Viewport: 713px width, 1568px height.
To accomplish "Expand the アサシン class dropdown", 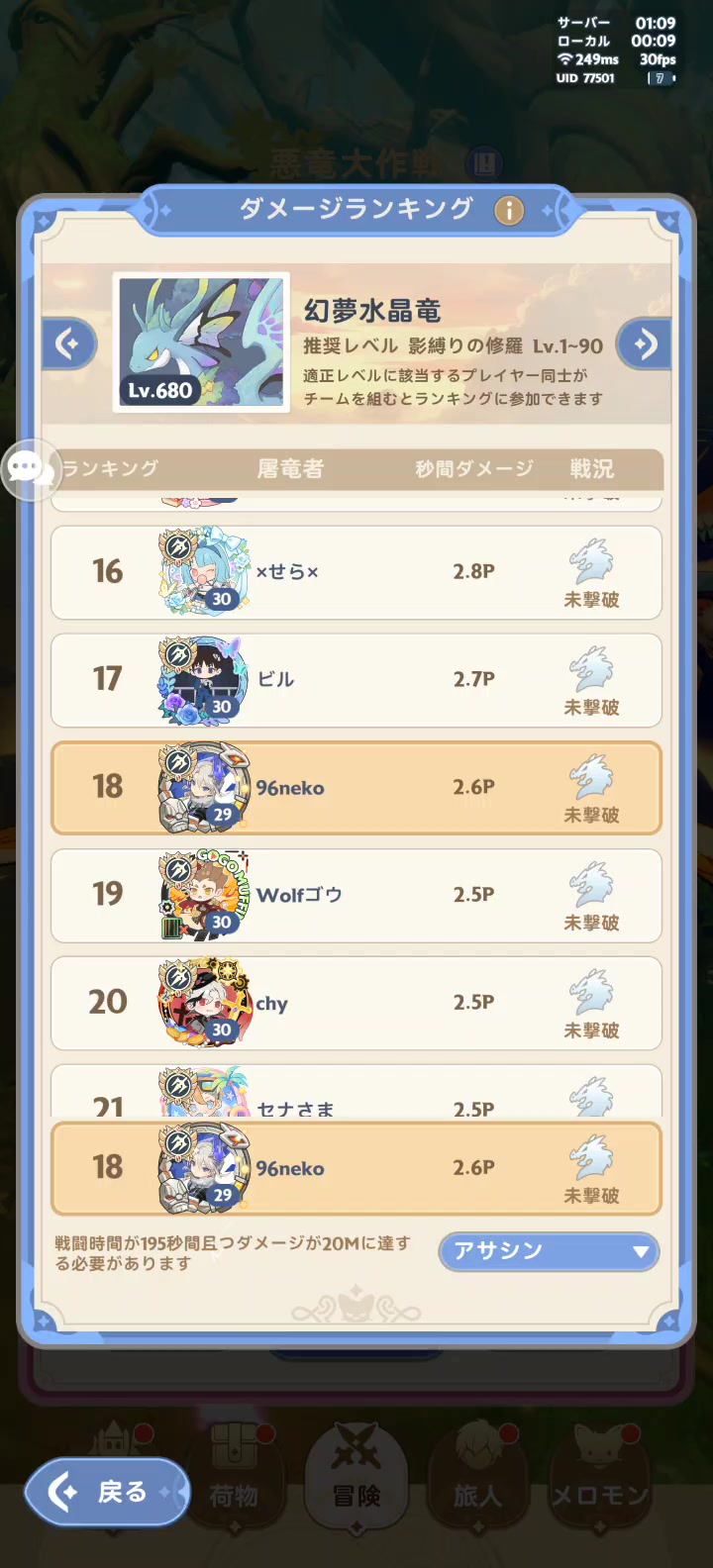I will [548, 1251].
